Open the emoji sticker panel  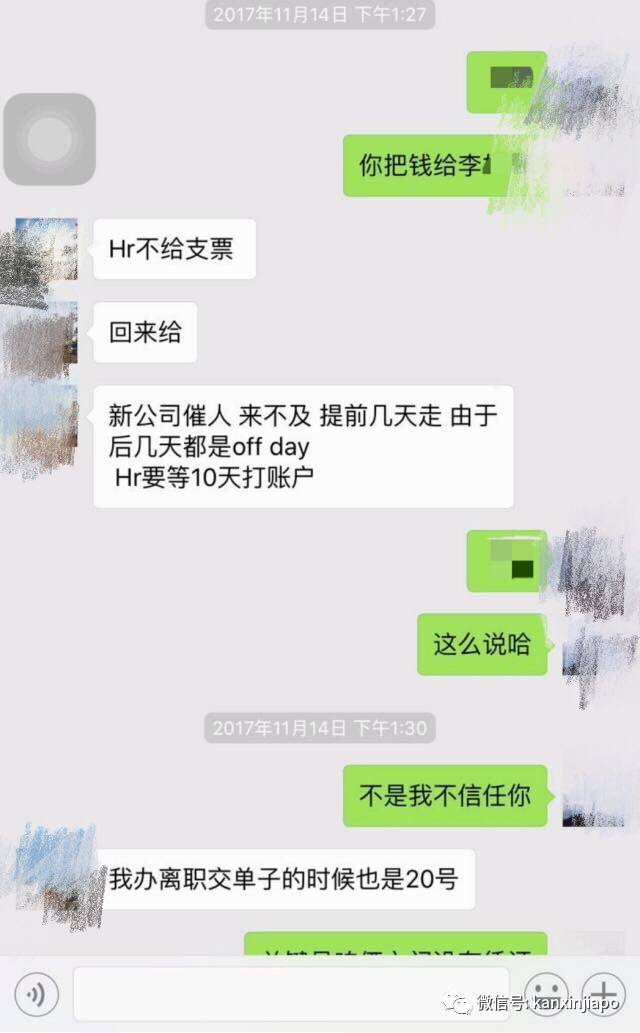tap(546, 994)
